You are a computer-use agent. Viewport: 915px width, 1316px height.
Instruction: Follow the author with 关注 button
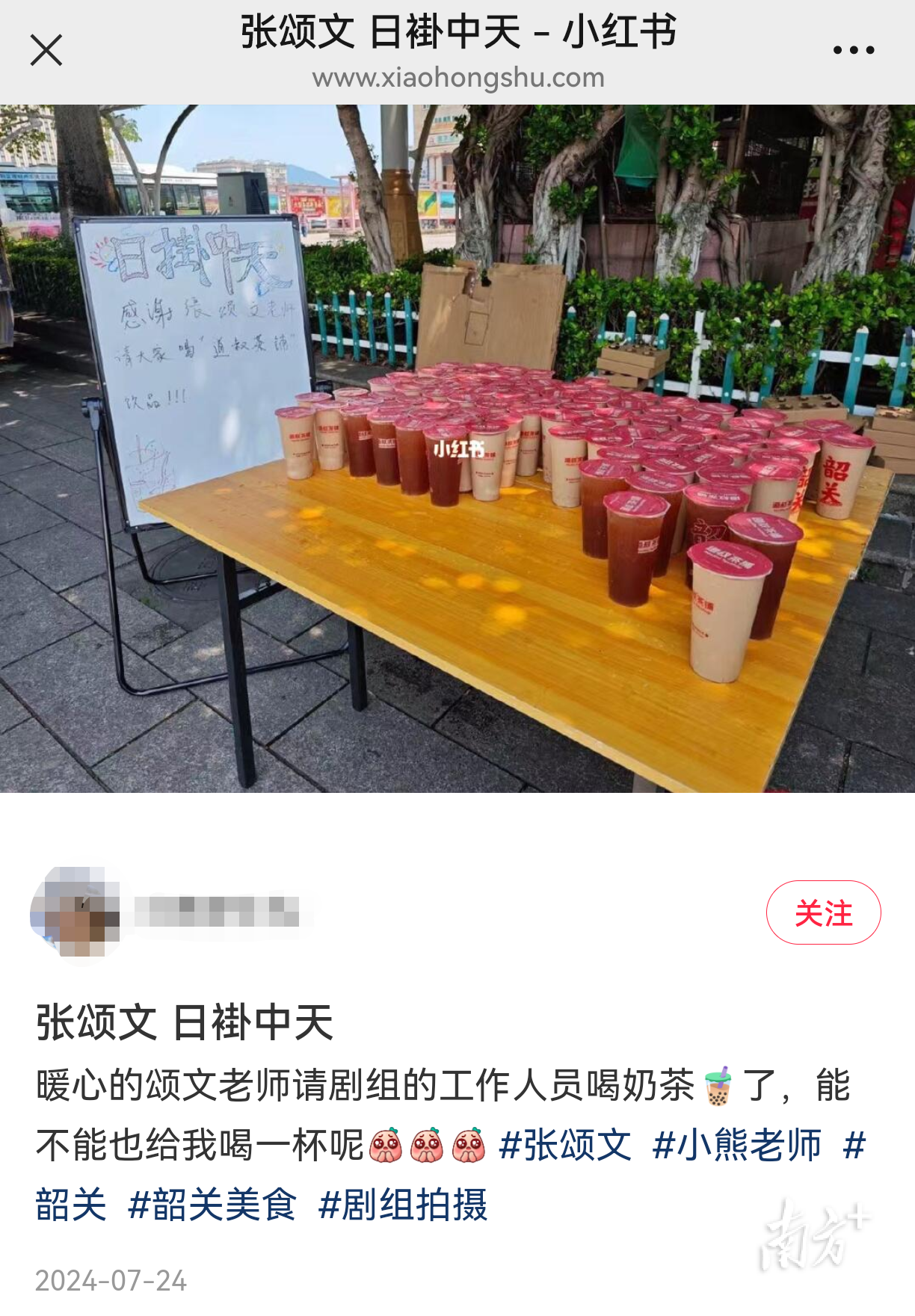click(823, 912)
